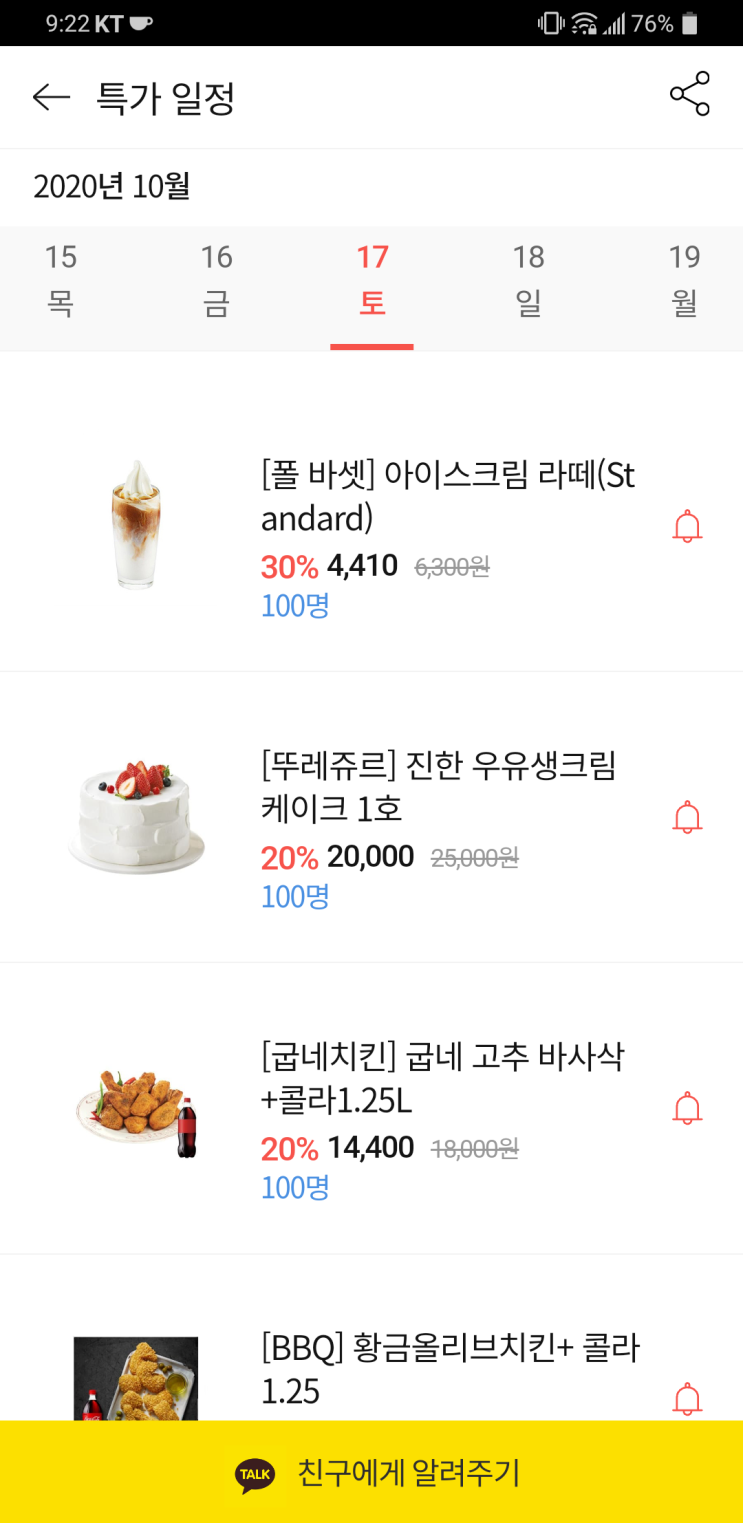Select the 17 토 date tab
The image size is (743, 1523).
pyautogui.click(x=372, y=279)
